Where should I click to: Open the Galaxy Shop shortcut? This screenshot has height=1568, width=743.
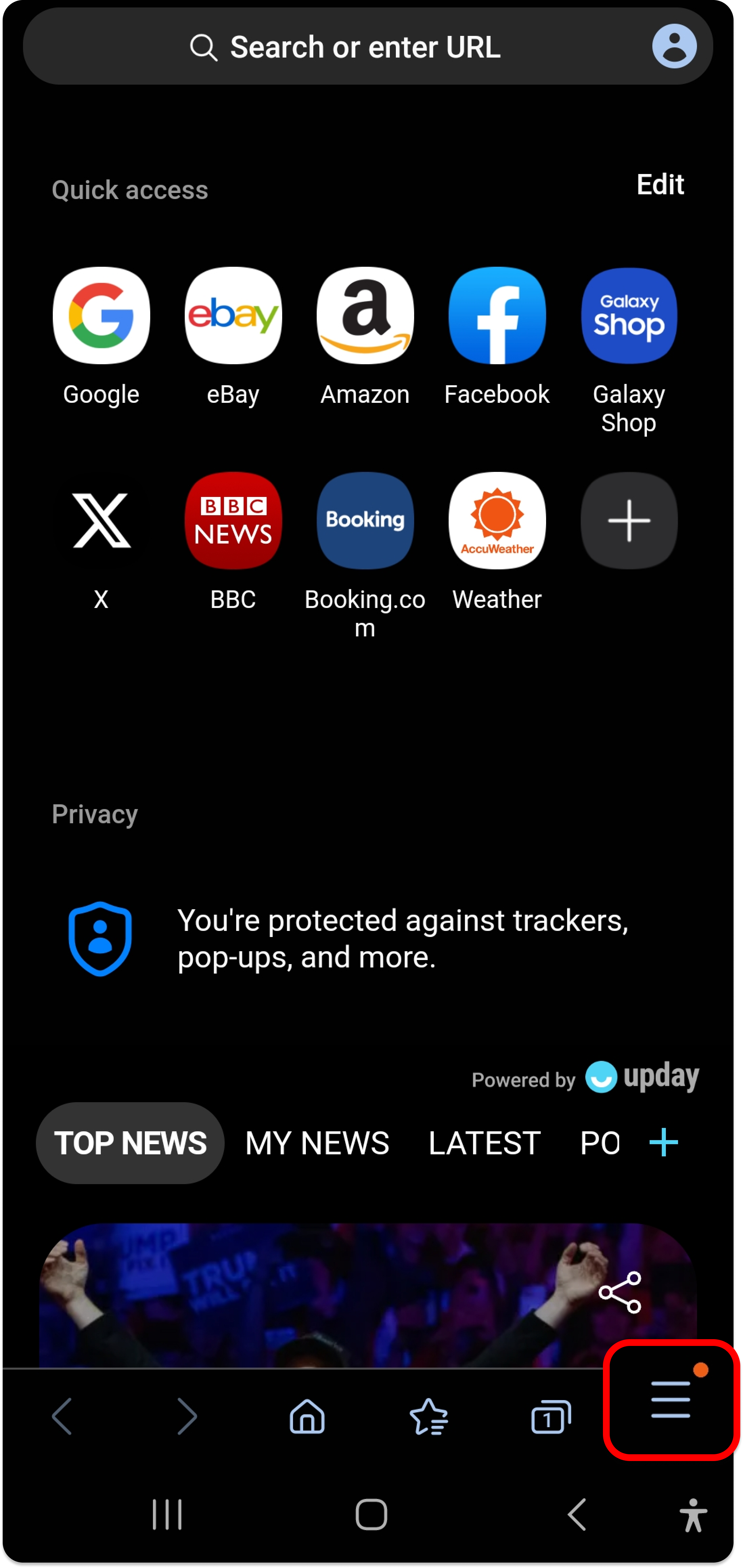point(629,315)
